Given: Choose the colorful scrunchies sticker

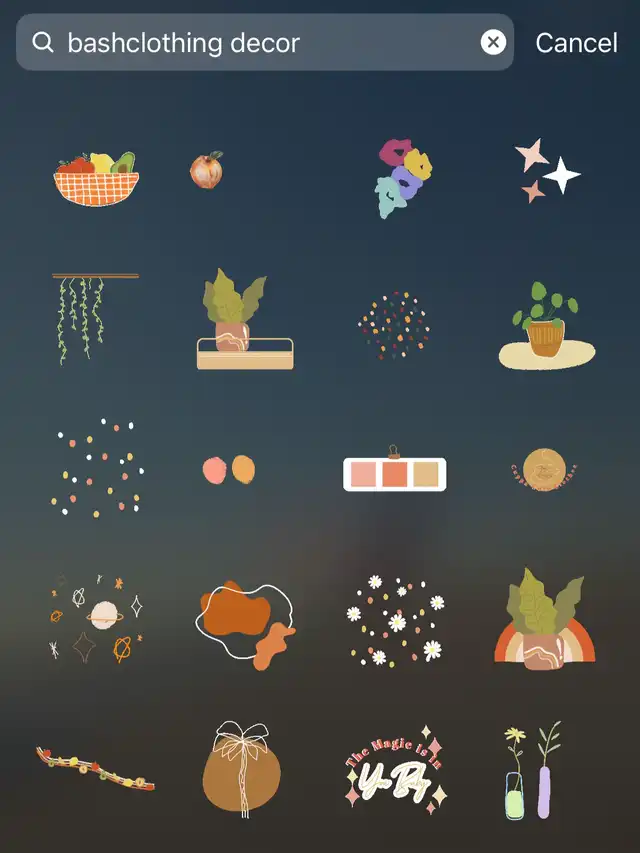Looking at the screenshot, I should click(x=403, y=177).
